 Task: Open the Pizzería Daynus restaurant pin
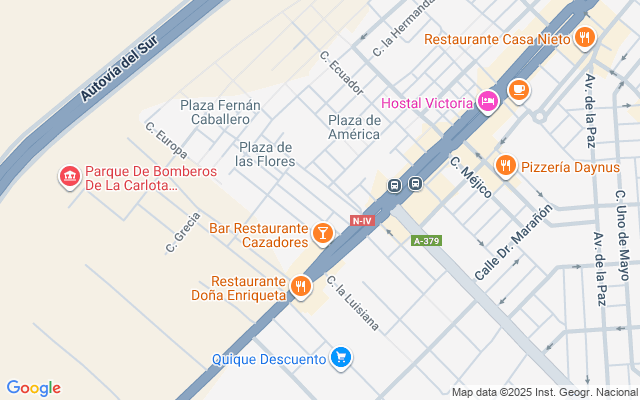tap(506, 166)
